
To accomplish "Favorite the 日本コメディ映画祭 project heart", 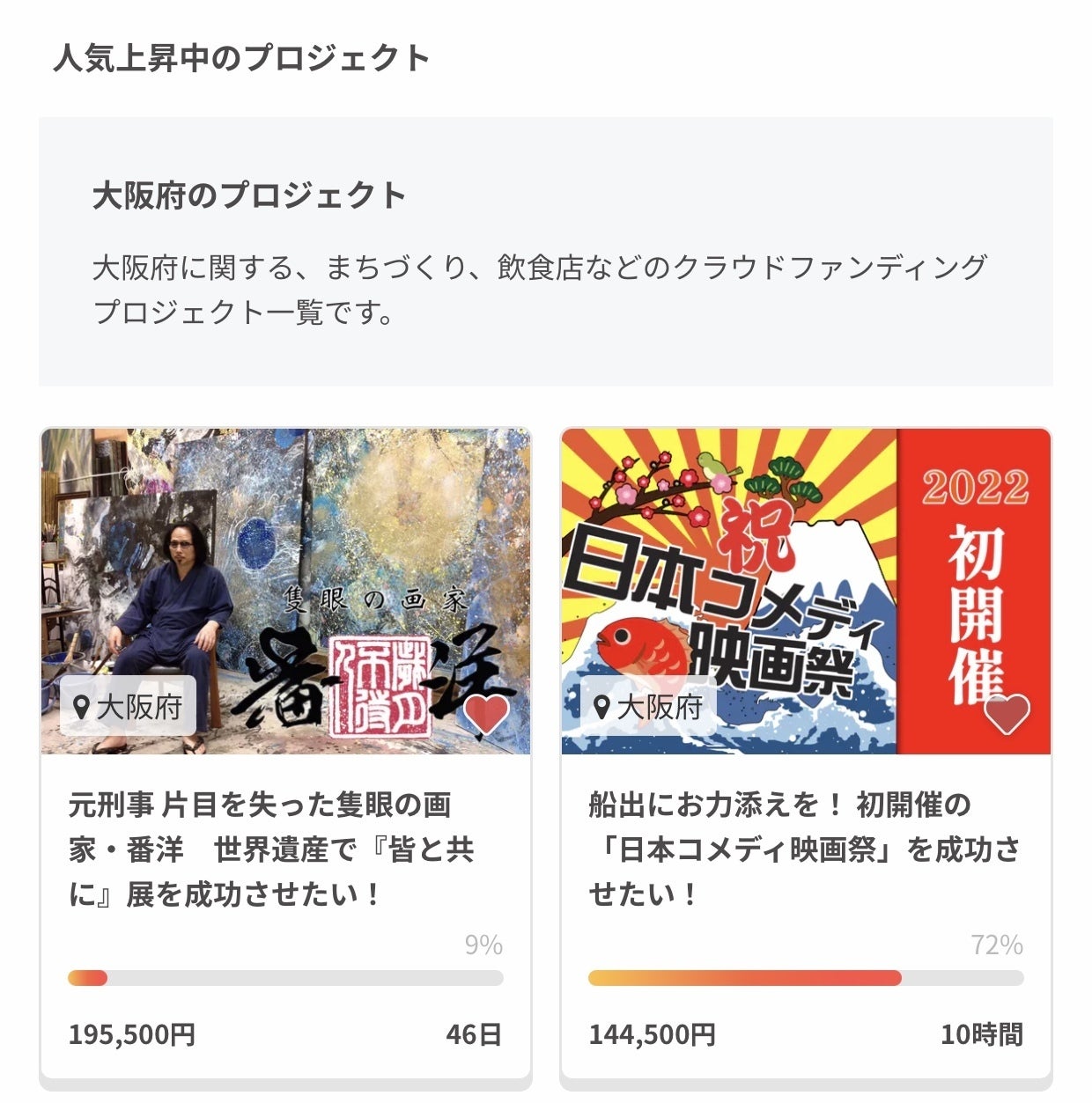I will coord(1007,714).
